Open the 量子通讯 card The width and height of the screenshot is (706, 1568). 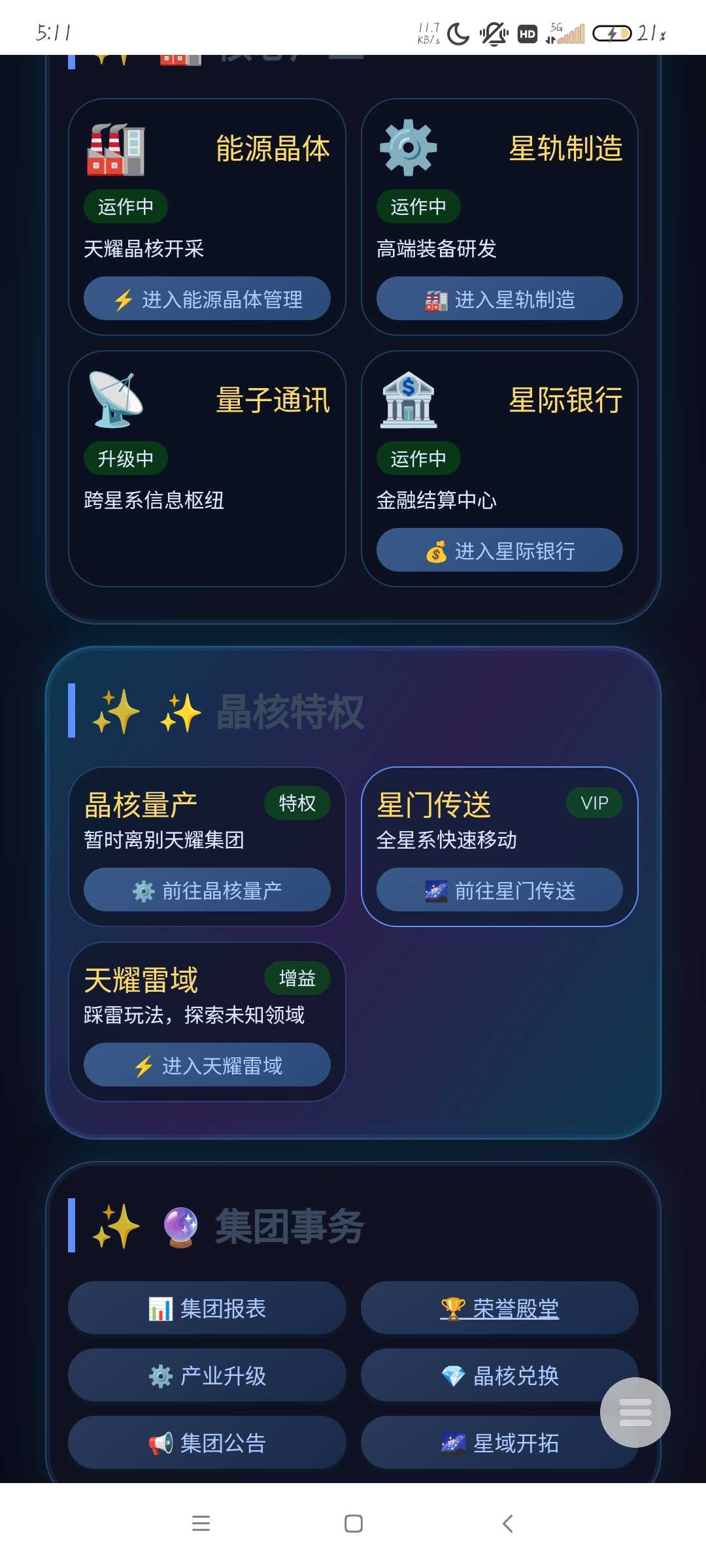(x=207, y=468)
